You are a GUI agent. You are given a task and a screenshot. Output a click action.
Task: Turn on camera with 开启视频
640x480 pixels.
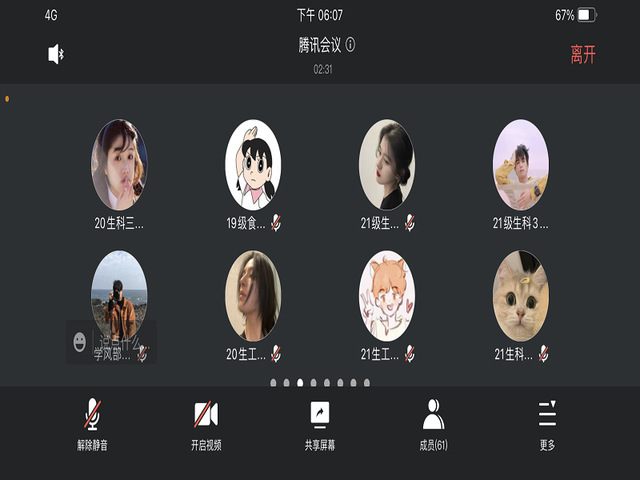tap(206, 424)
